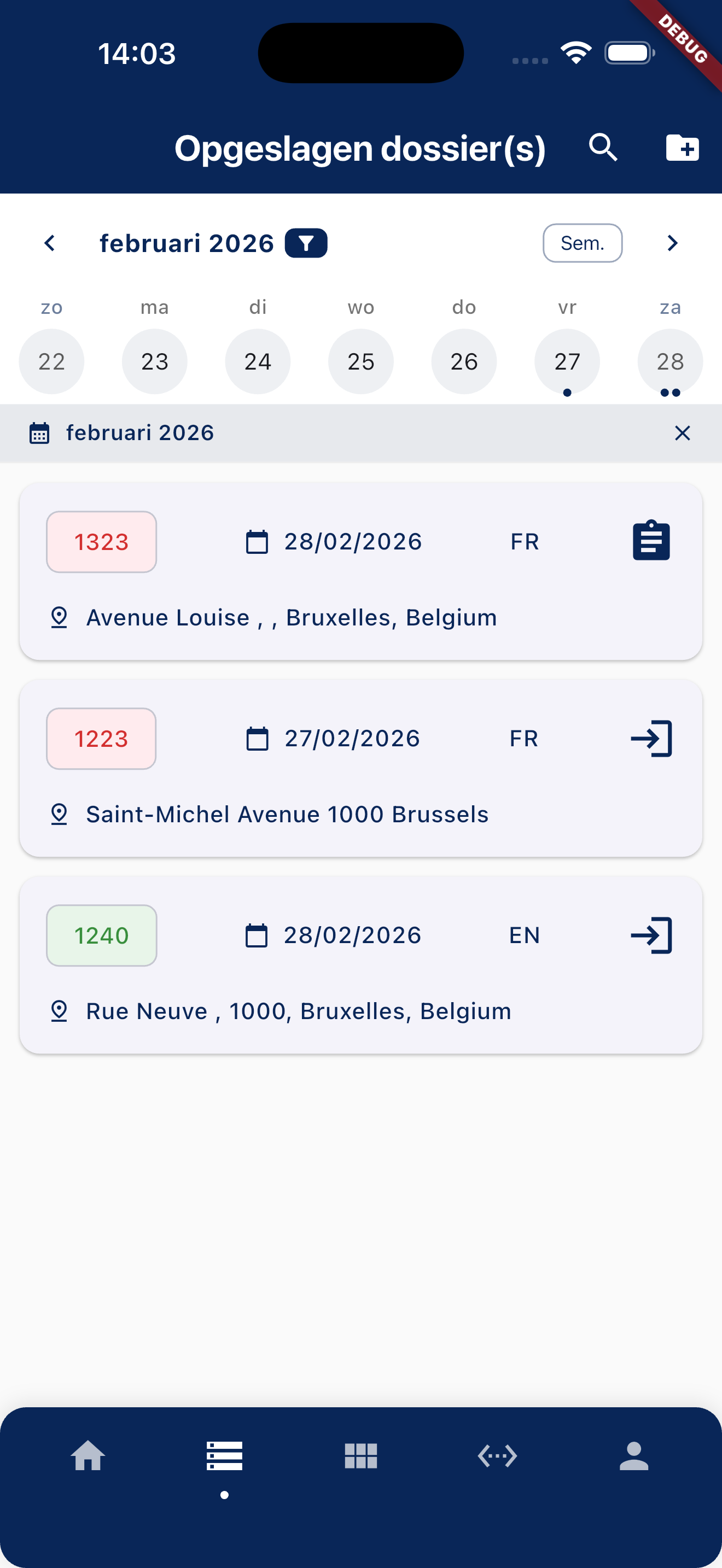Select day 22 in calendar
The height and width of the screenshot is (1568, 722).
pos(52,361)
